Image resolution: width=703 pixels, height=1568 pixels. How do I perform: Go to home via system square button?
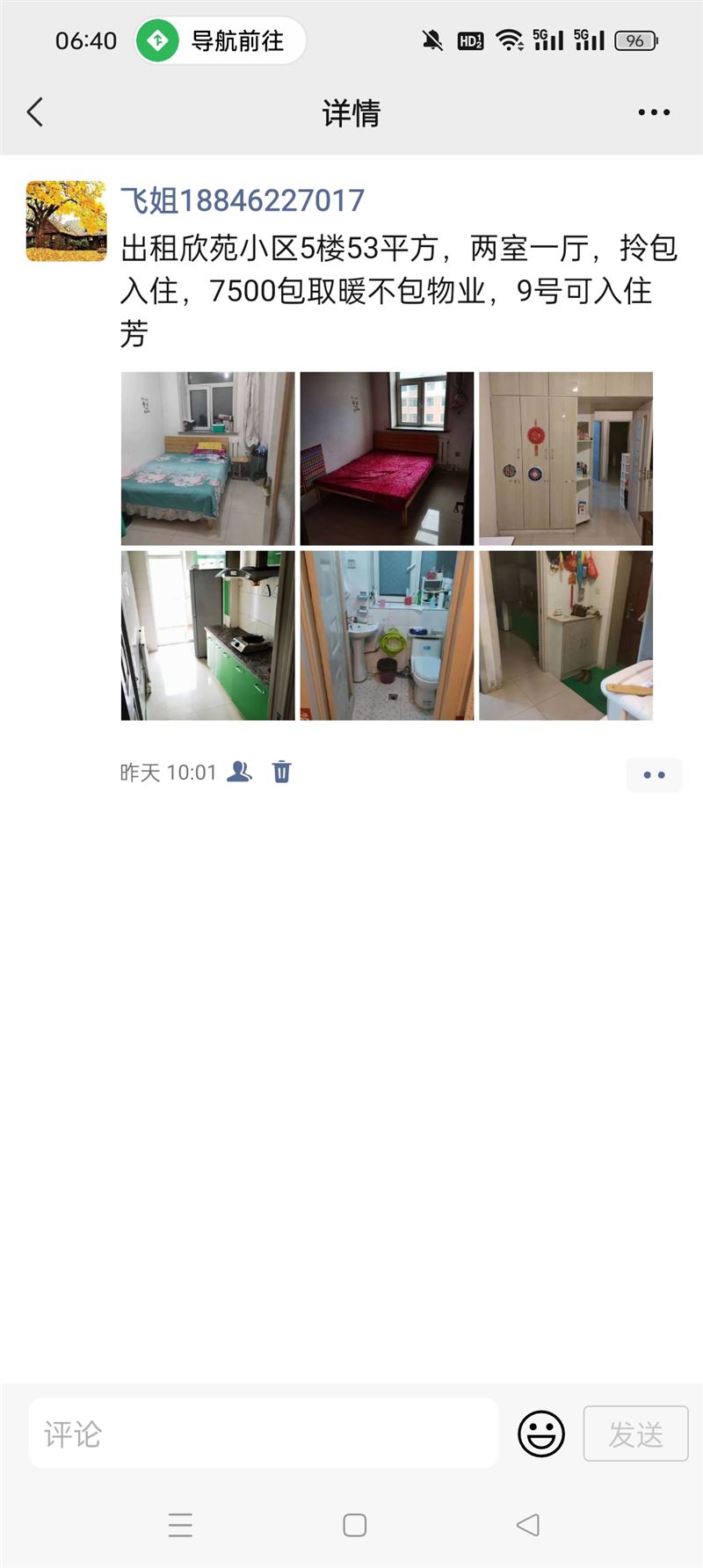point(355,1525)
